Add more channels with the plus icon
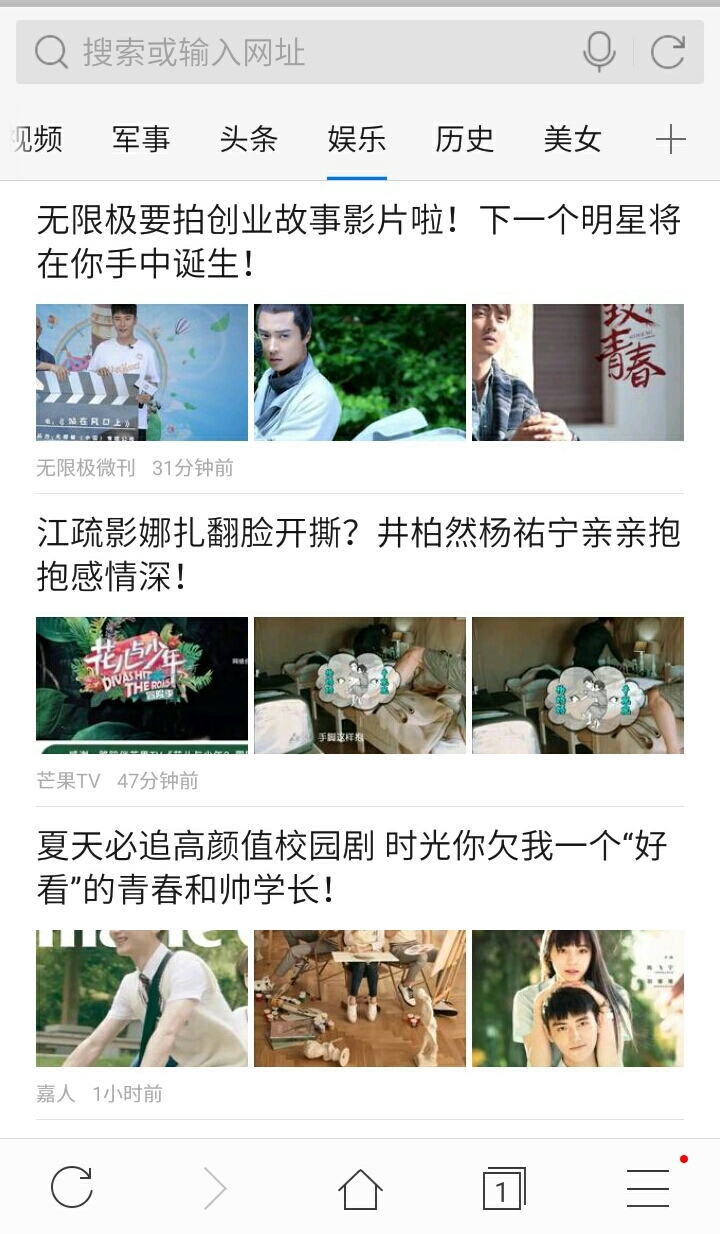The image size is (720, 1234). [670, 139]
